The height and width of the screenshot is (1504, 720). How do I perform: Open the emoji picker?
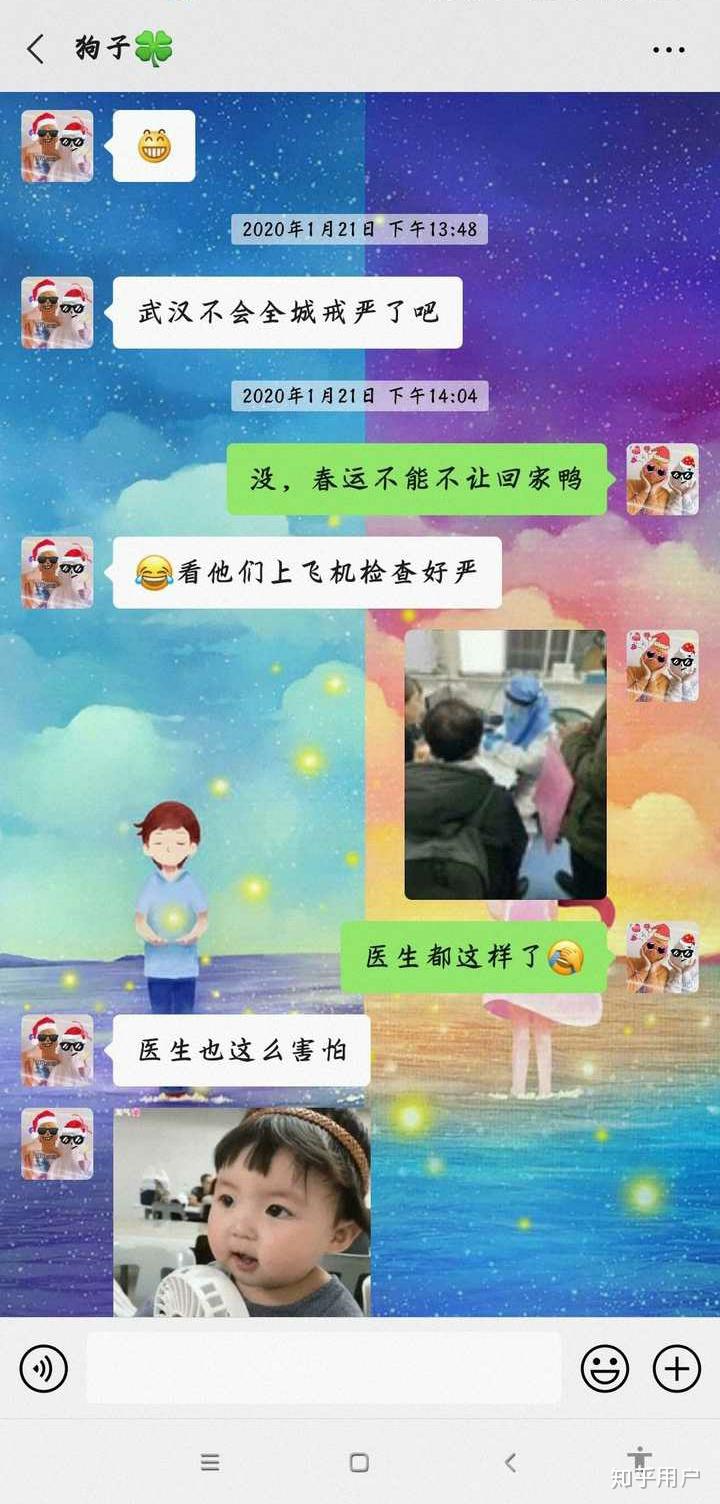605,1369
